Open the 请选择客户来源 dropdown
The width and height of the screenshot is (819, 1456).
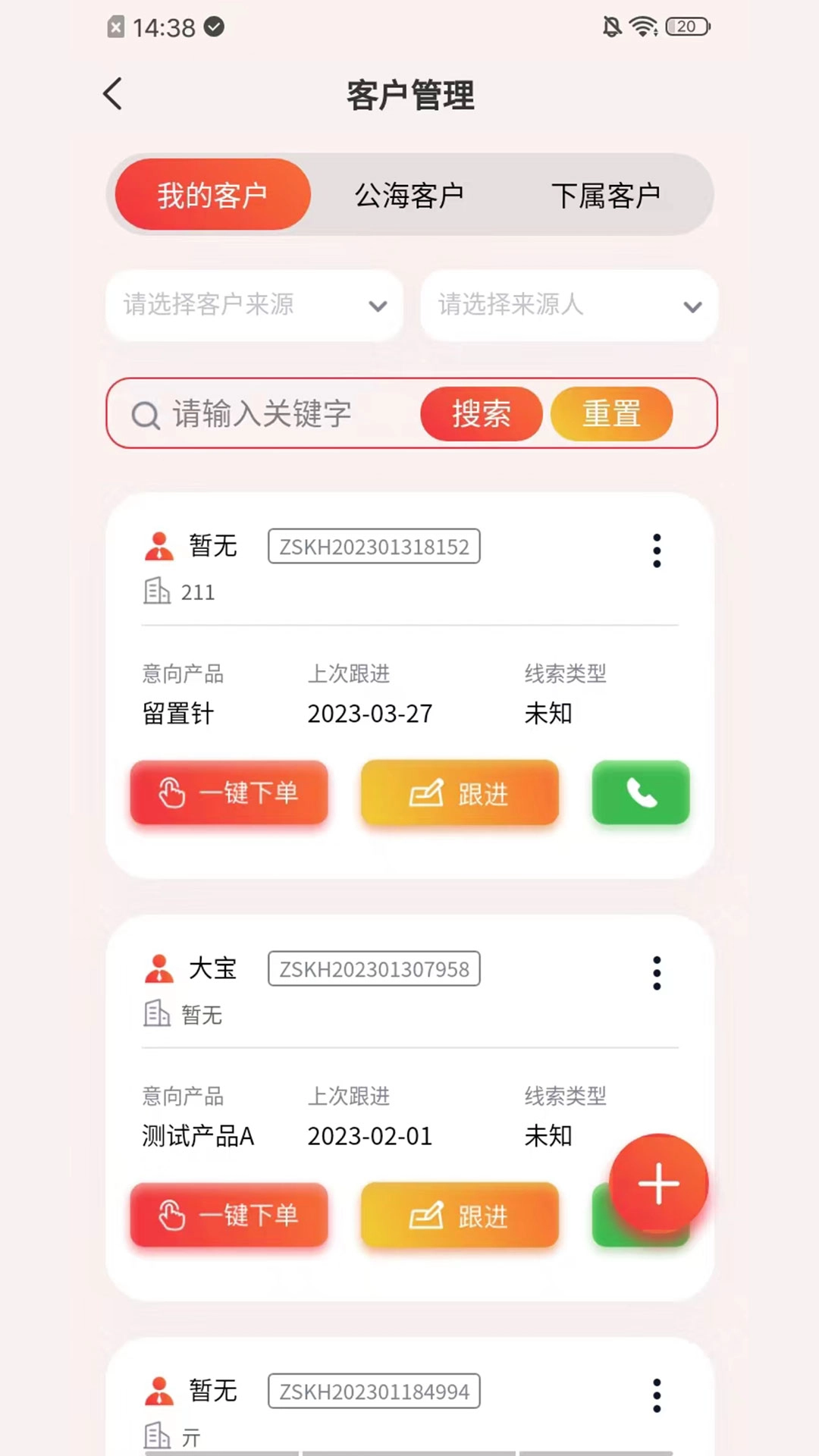(x=254, y=306)
